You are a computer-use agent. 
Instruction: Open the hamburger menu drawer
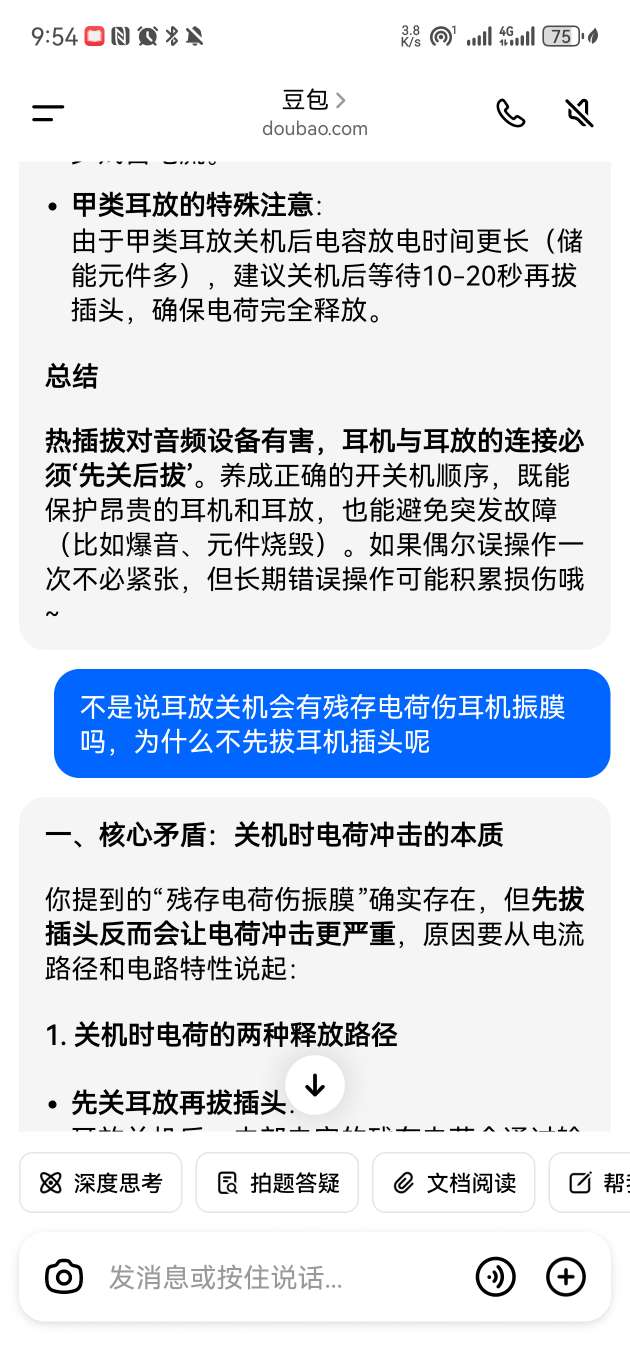click(48, 113)
